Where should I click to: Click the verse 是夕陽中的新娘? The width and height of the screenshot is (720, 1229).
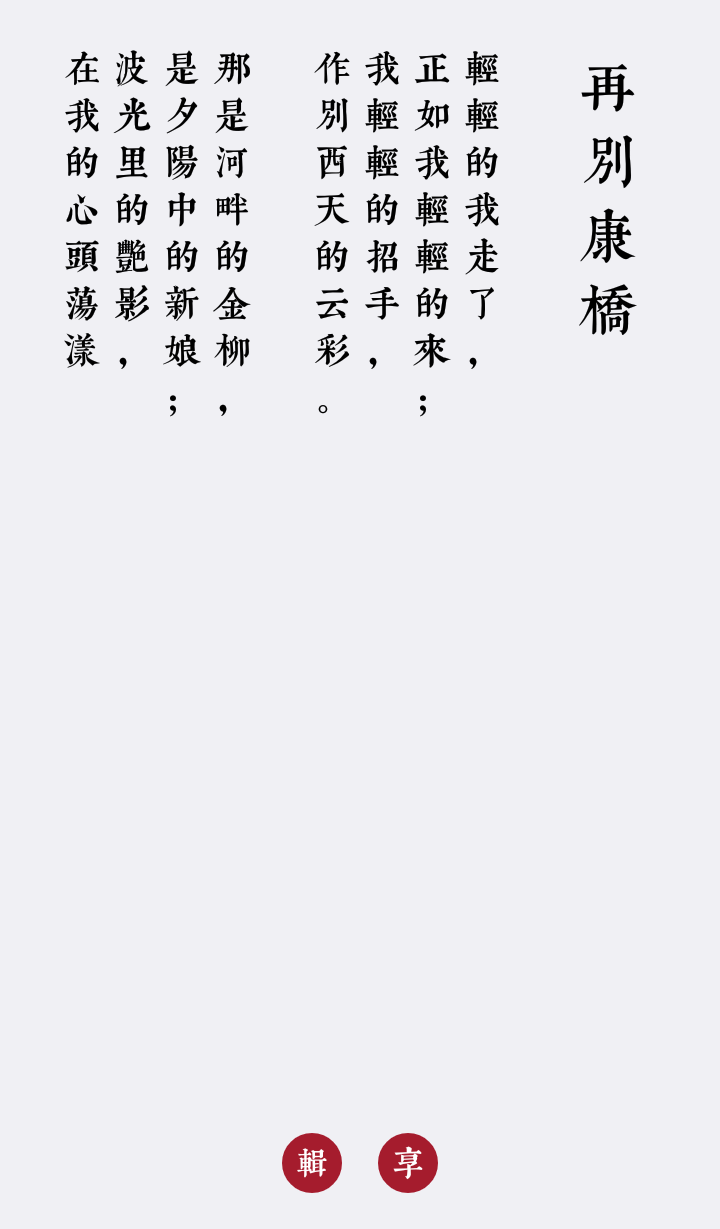click(x=179, y=200)
